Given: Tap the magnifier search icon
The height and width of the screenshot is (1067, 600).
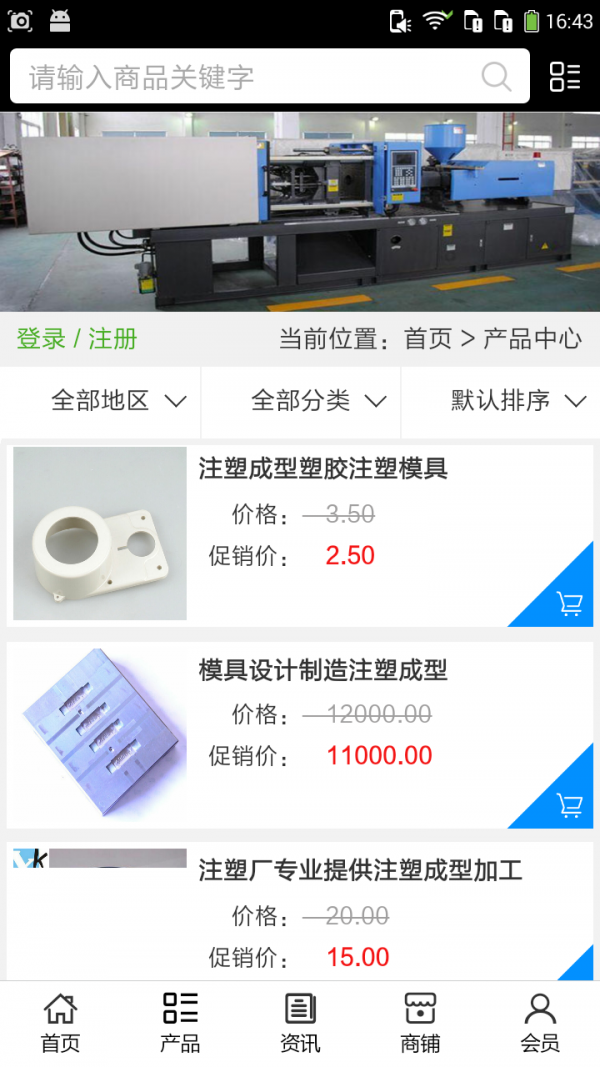Looking at the screenshot, I should pos(496,77).
